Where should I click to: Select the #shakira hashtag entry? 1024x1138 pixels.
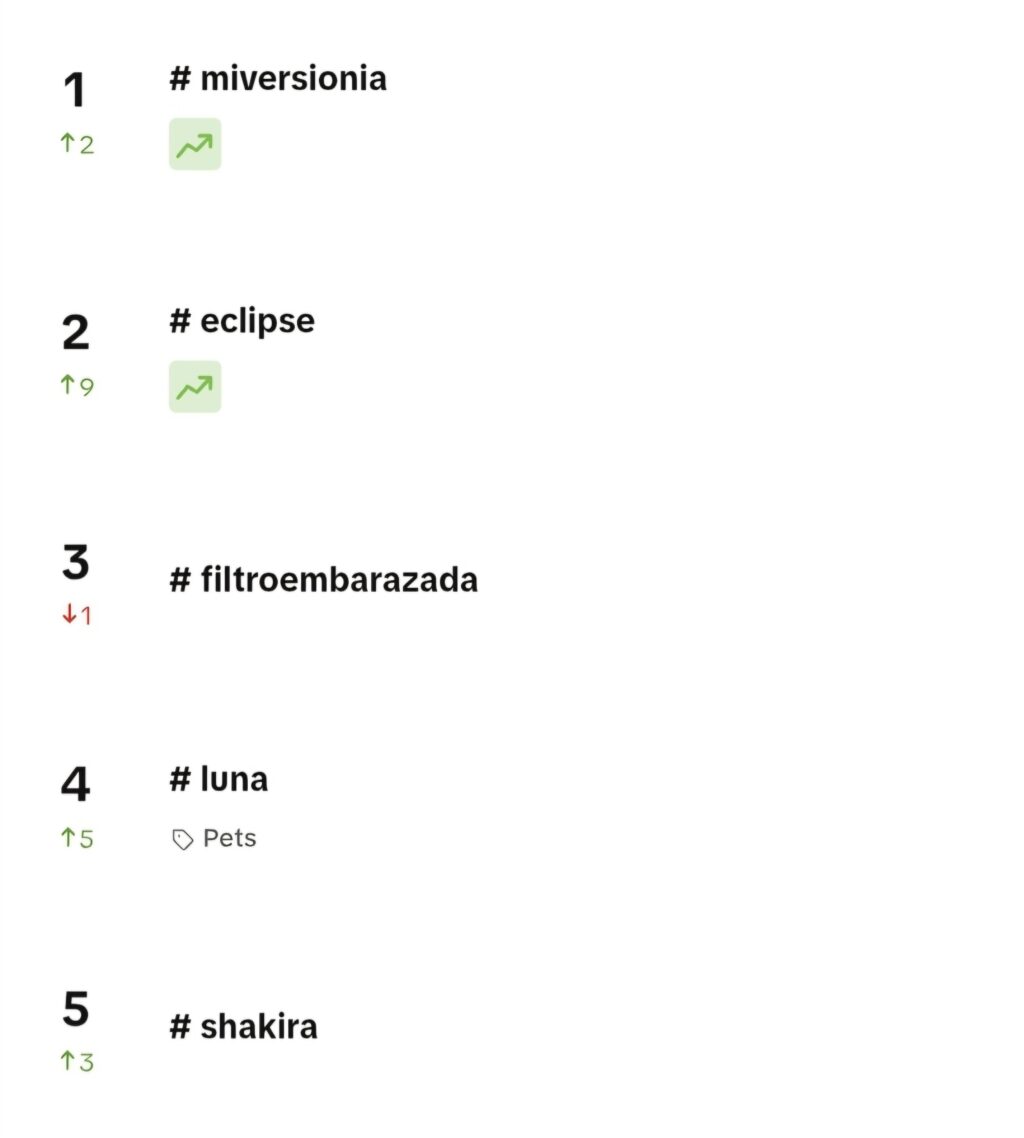click(244, 1026)
